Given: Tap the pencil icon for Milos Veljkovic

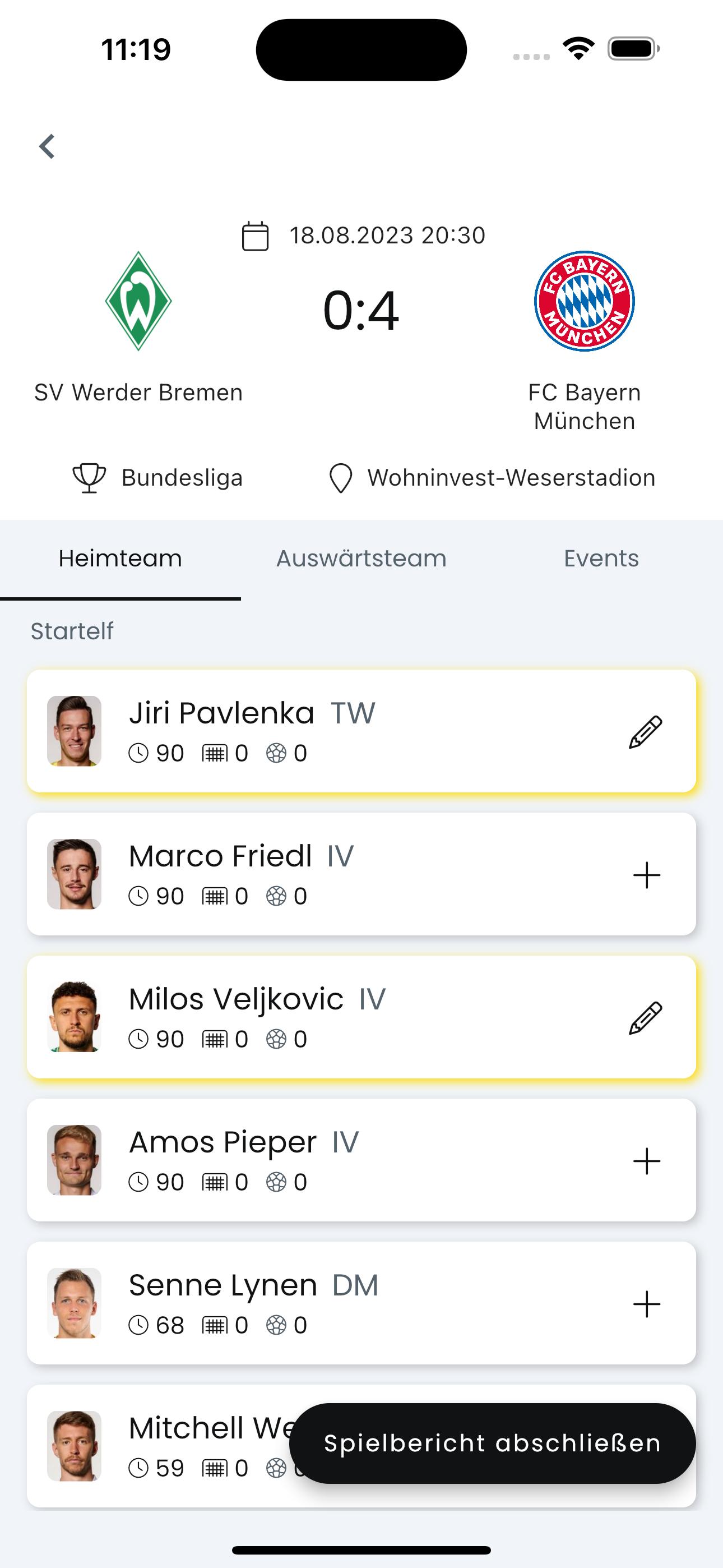Looking at the screenshot, I should (646, 1018).
